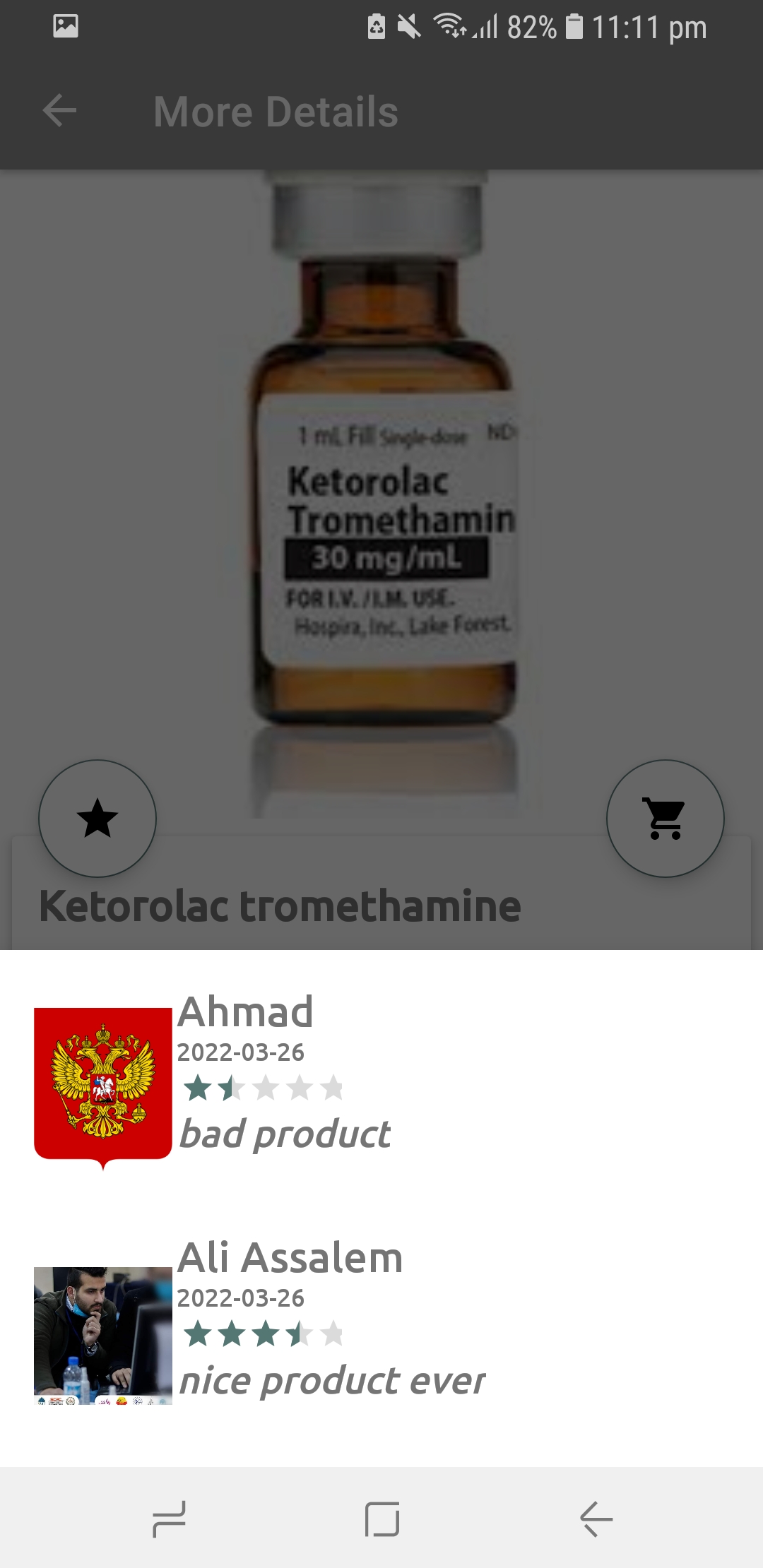
Task: Tap the system back button
Action: pyautogui.click(x=596, y=1519)
